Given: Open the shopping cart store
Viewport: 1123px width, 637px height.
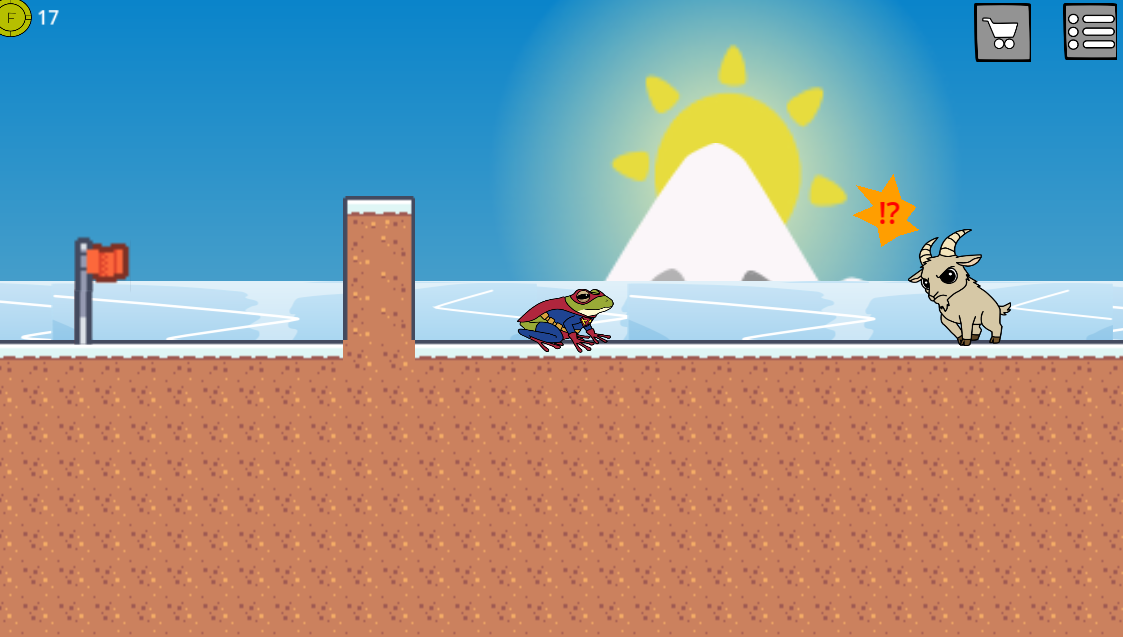Looking at the screenshot, I should click(x=1002, y=32).
